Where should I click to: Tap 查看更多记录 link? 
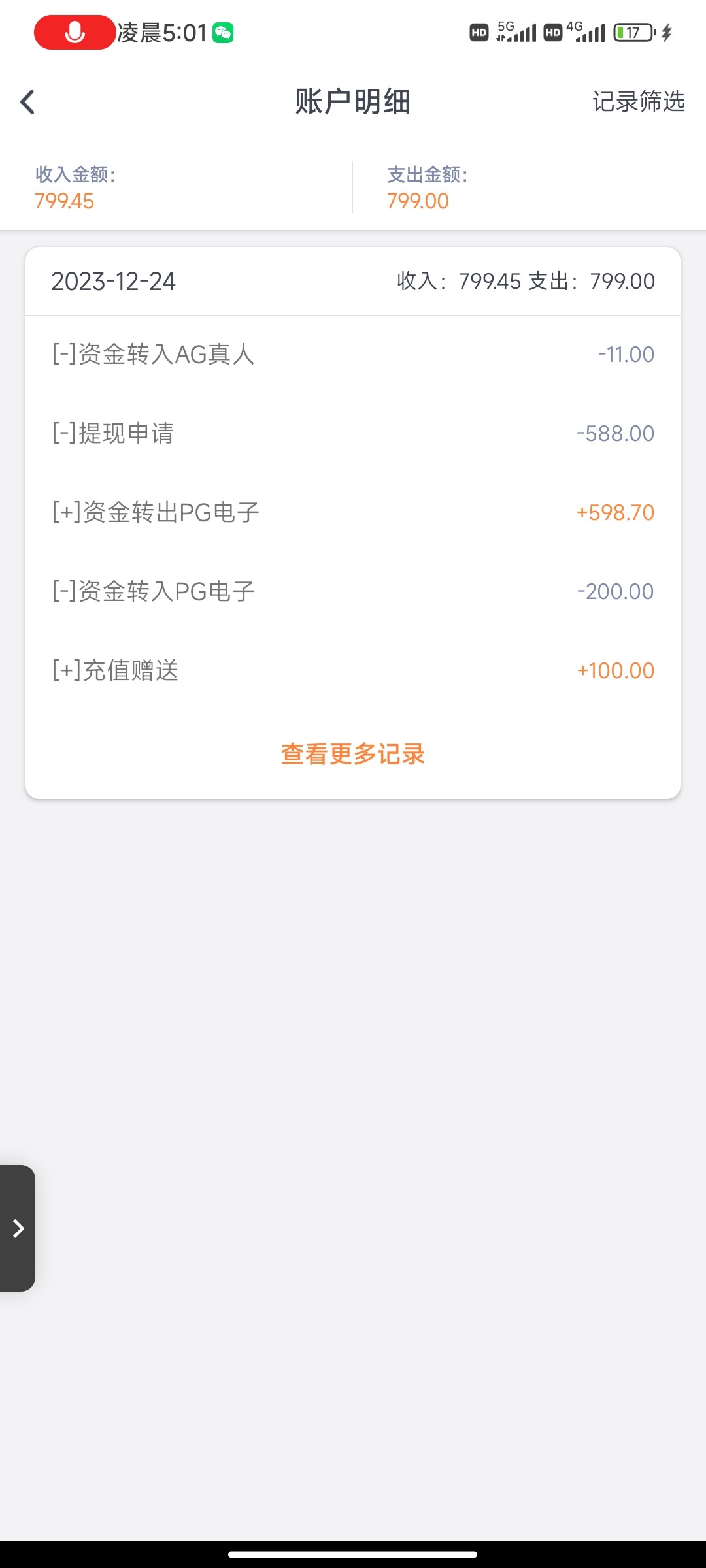point(353,755)
